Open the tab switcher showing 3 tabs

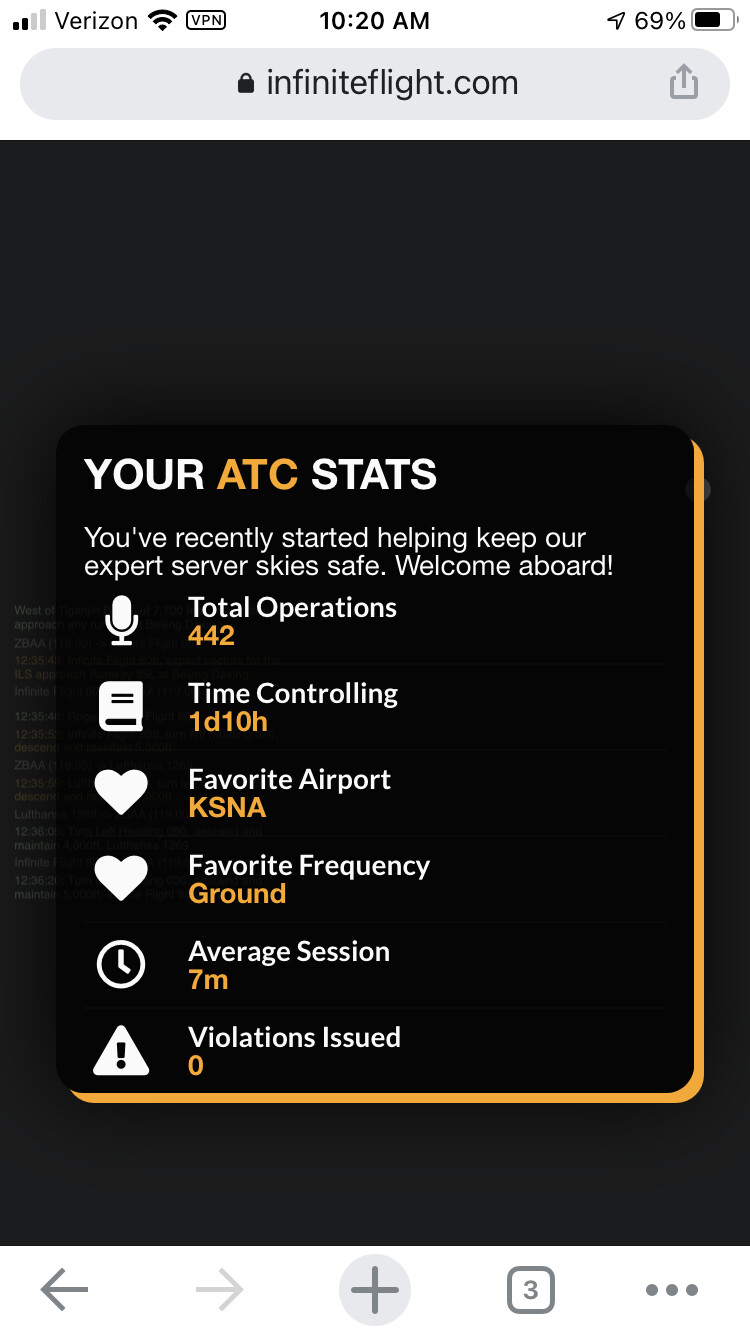point(531,1290)
